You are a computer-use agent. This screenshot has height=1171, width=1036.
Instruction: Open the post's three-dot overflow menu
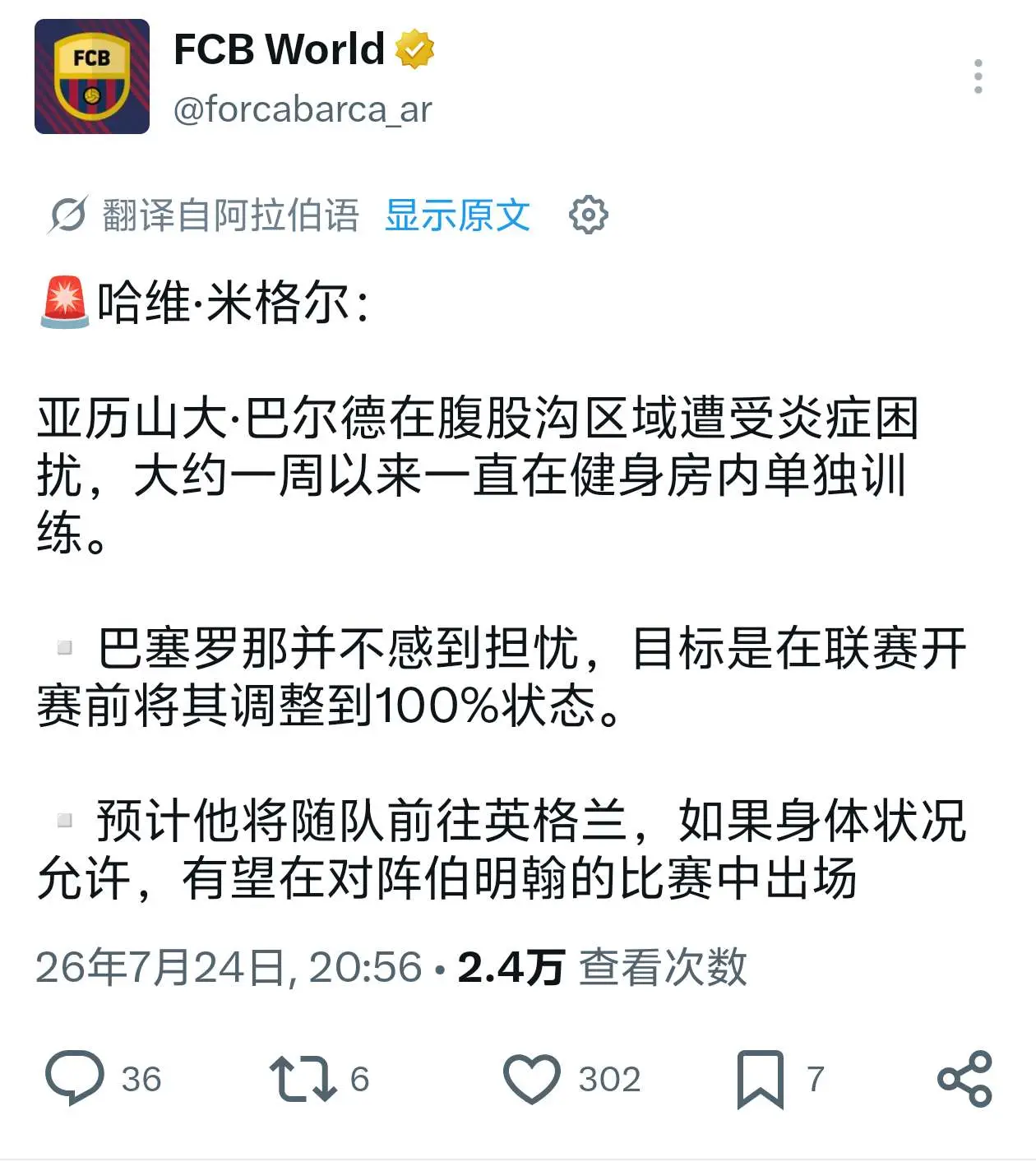click(x=978, y=76)
